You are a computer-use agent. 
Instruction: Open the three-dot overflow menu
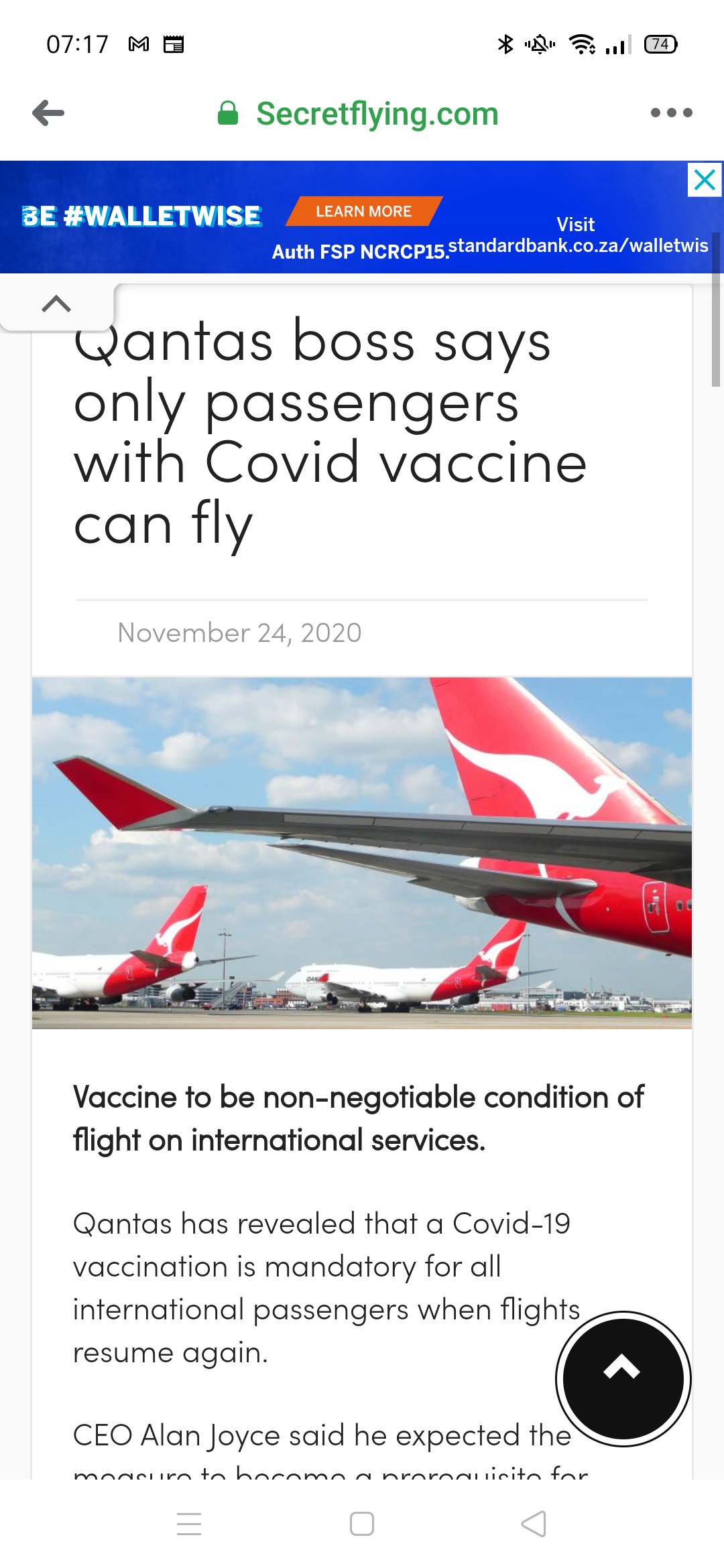(x=671, y=113)
